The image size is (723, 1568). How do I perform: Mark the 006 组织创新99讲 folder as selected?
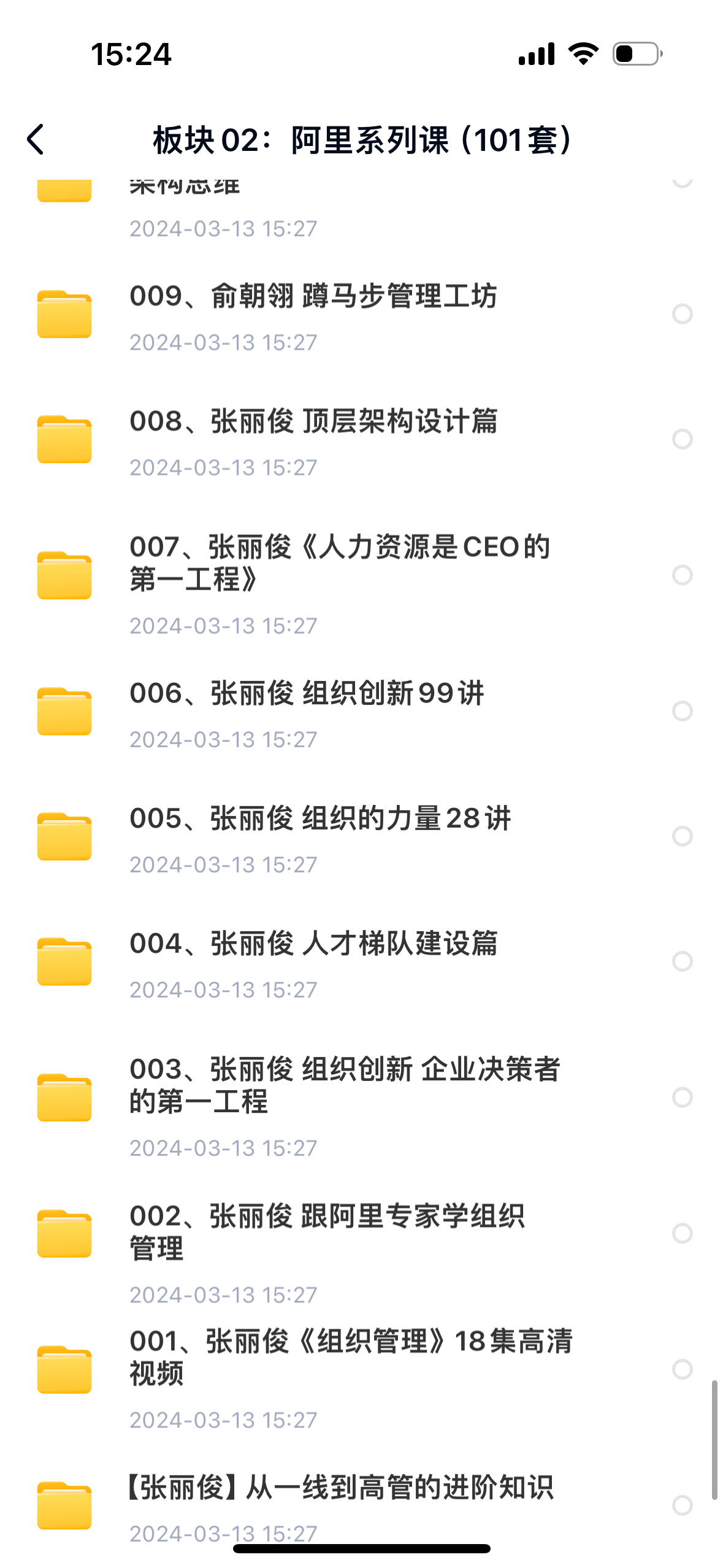pos(682,712)
